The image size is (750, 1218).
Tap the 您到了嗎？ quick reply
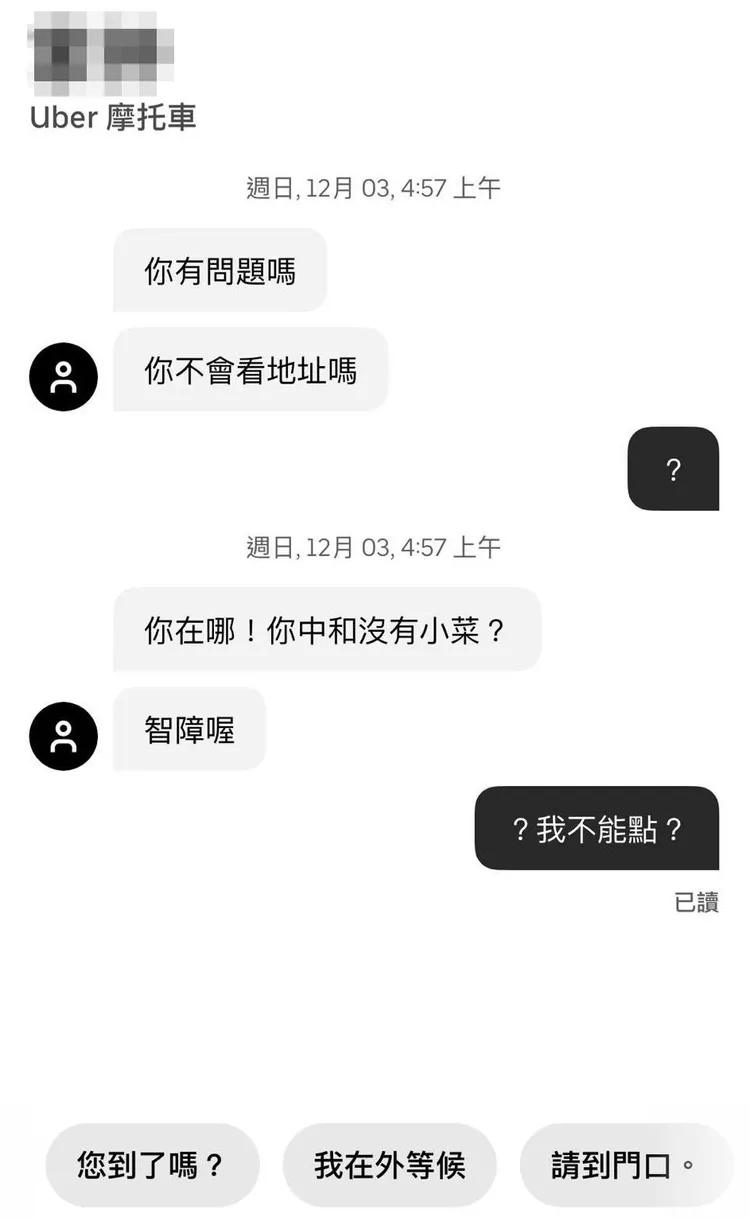click(x=152, y=1165)
